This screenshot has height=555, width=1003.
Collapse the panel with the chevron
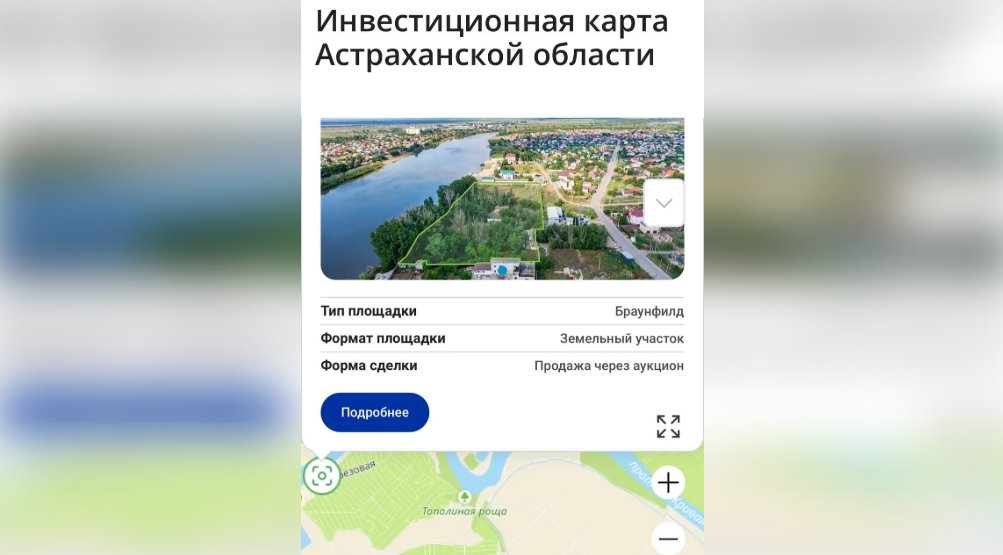tap(664, 203)
